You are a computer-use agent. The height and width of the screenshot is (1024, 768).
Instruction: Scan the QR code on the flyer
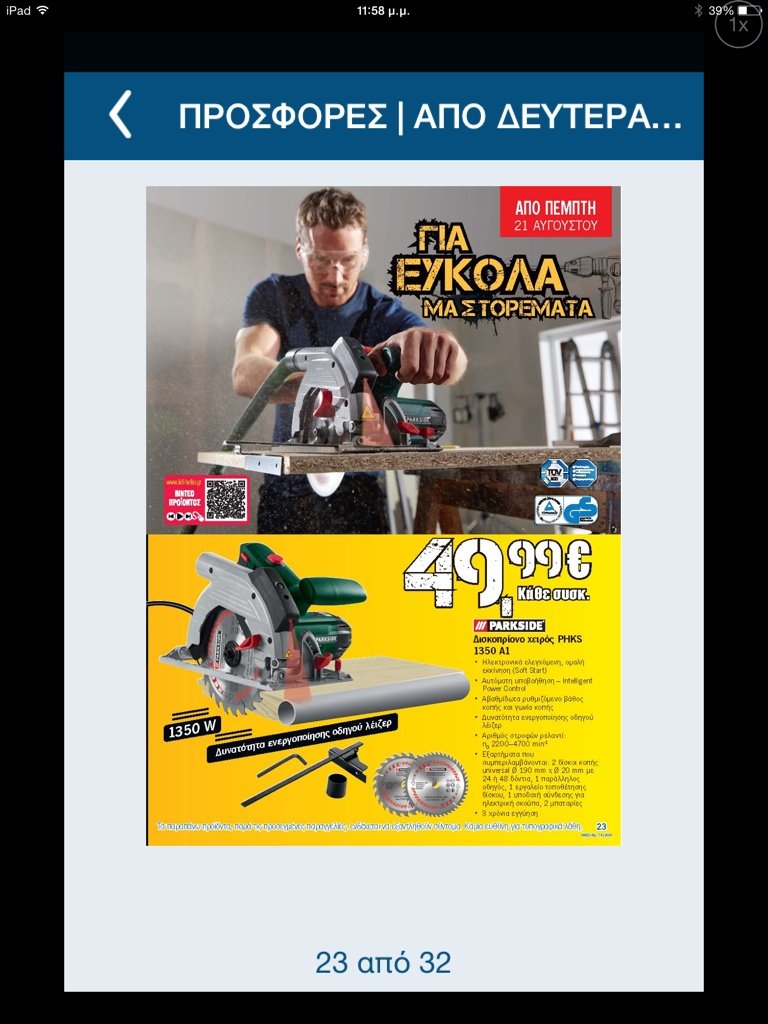pos(225,499)
